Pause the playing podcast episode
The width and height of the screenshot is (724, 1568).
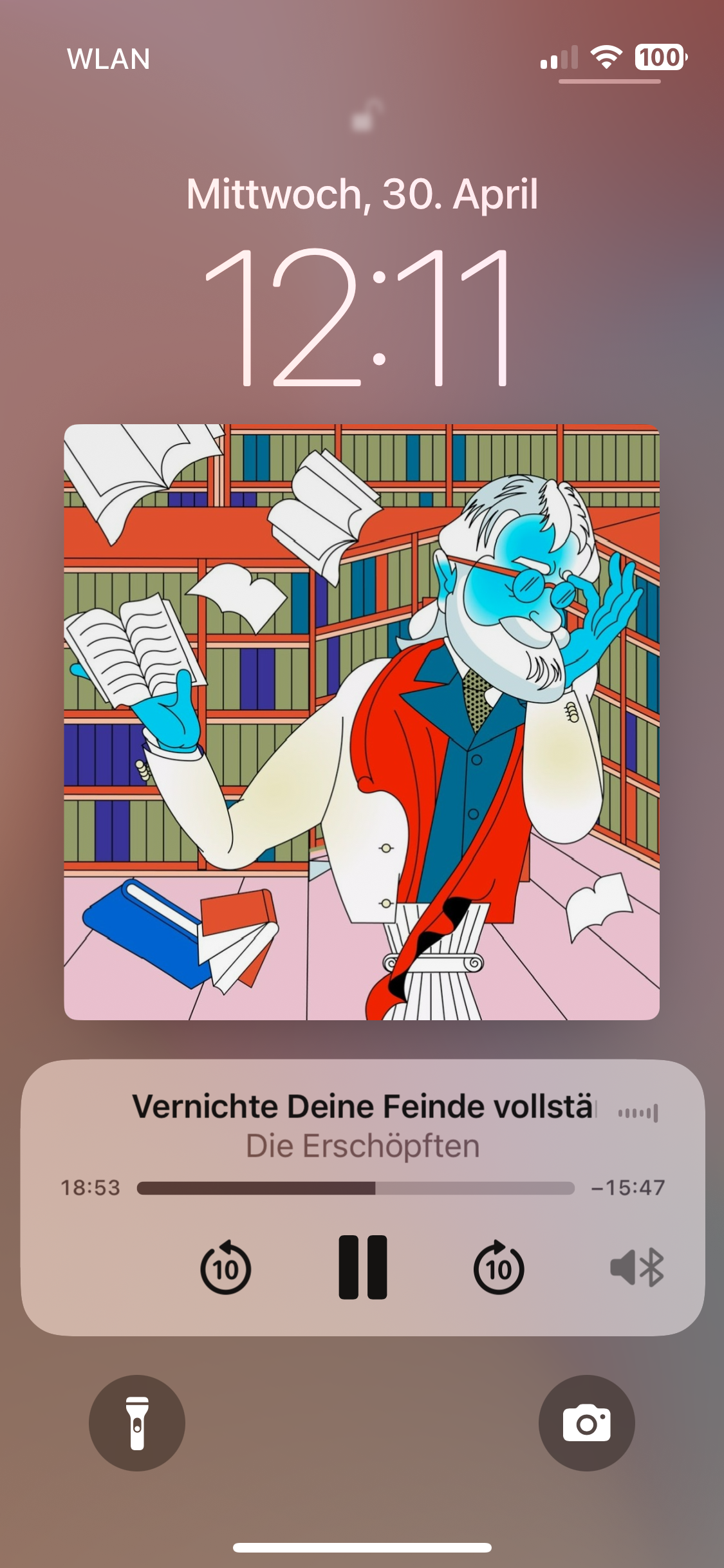[362, 1267]
